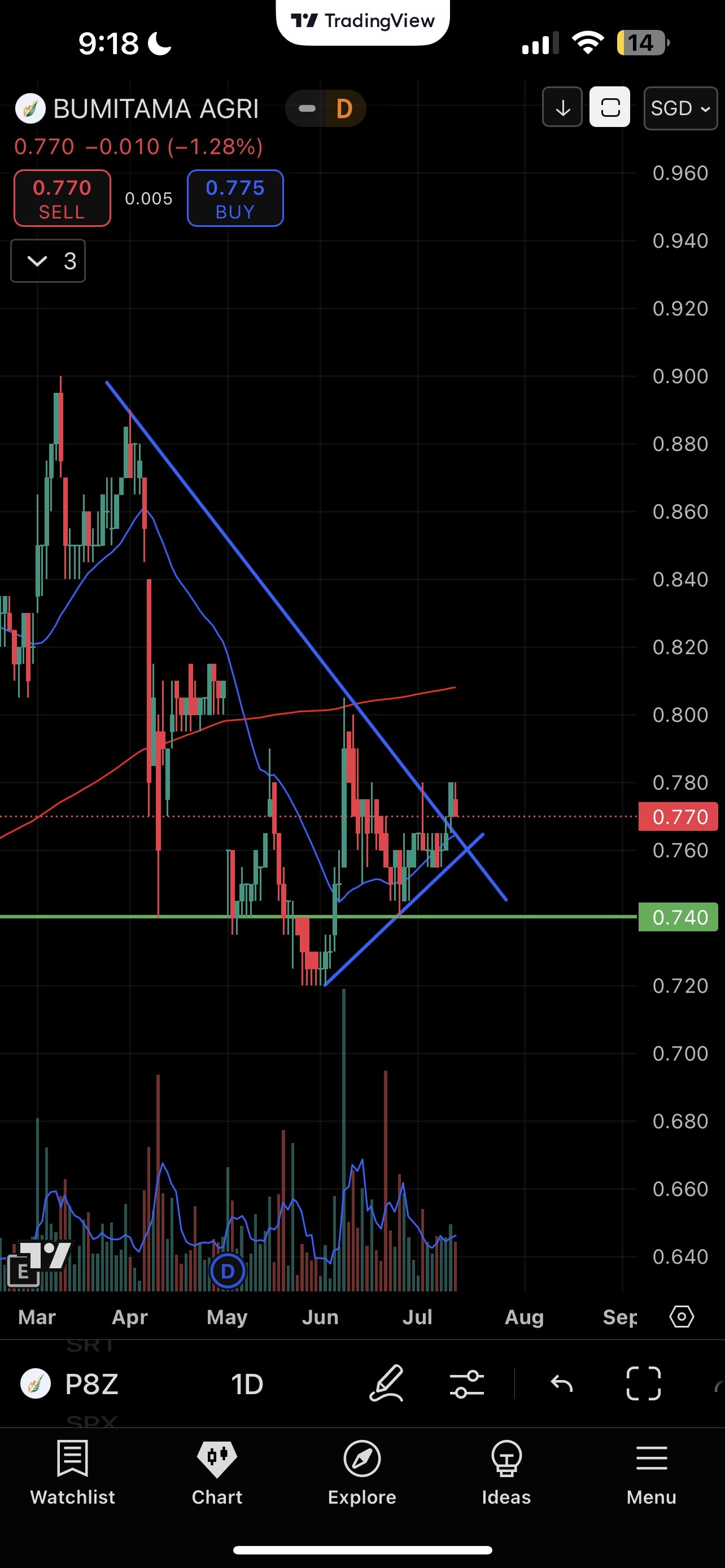Tap the red 0.770 SELL button

click(62, 199)
